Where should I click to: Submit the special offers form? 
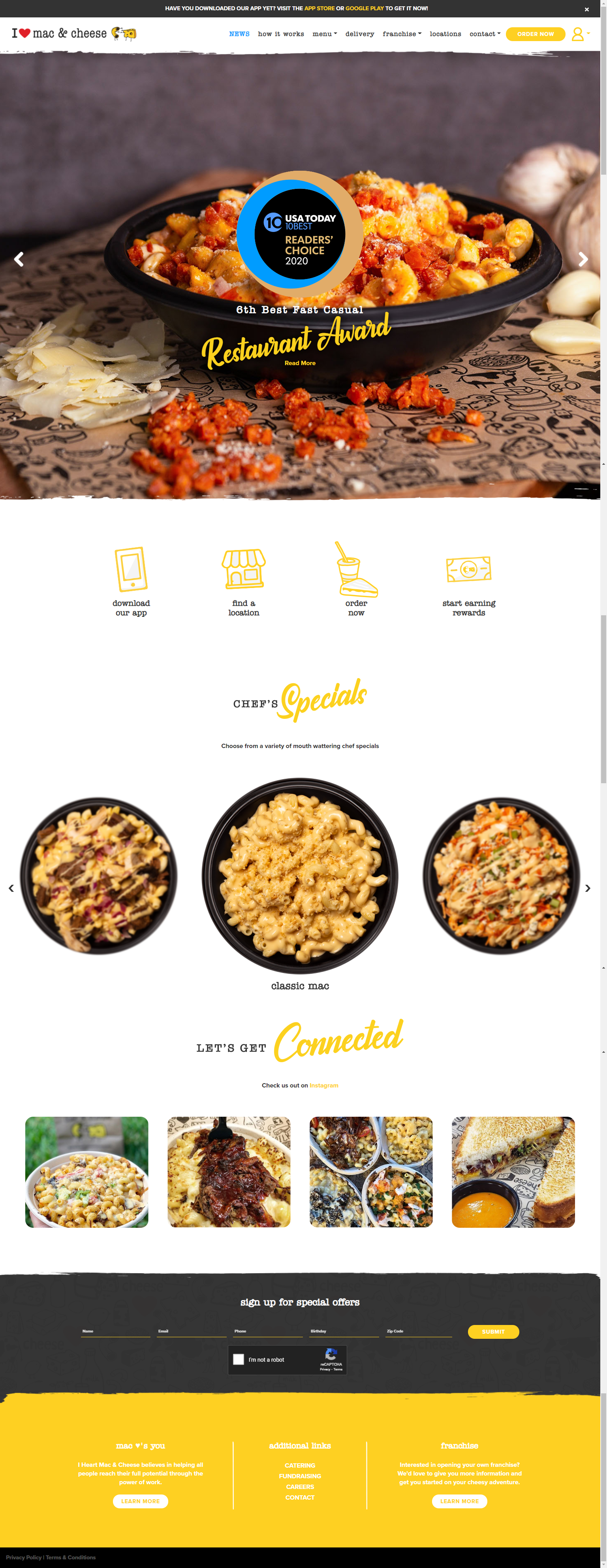[492, 1332]
